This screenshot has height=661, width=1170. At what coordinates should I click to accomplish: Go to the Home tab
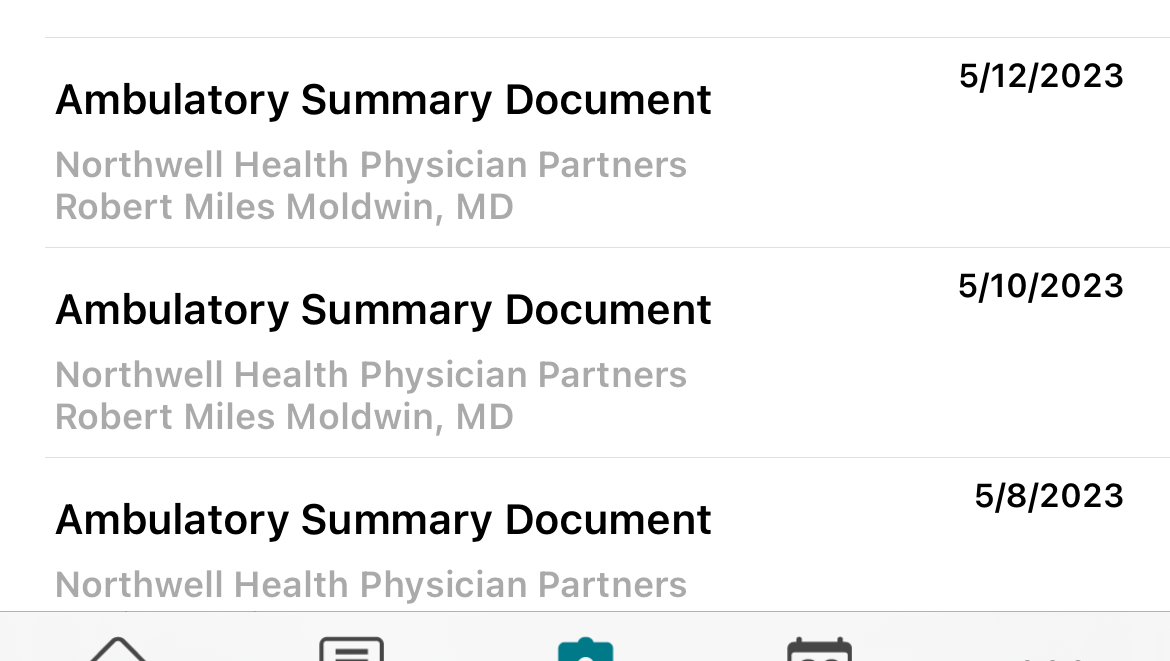point(118,648)
